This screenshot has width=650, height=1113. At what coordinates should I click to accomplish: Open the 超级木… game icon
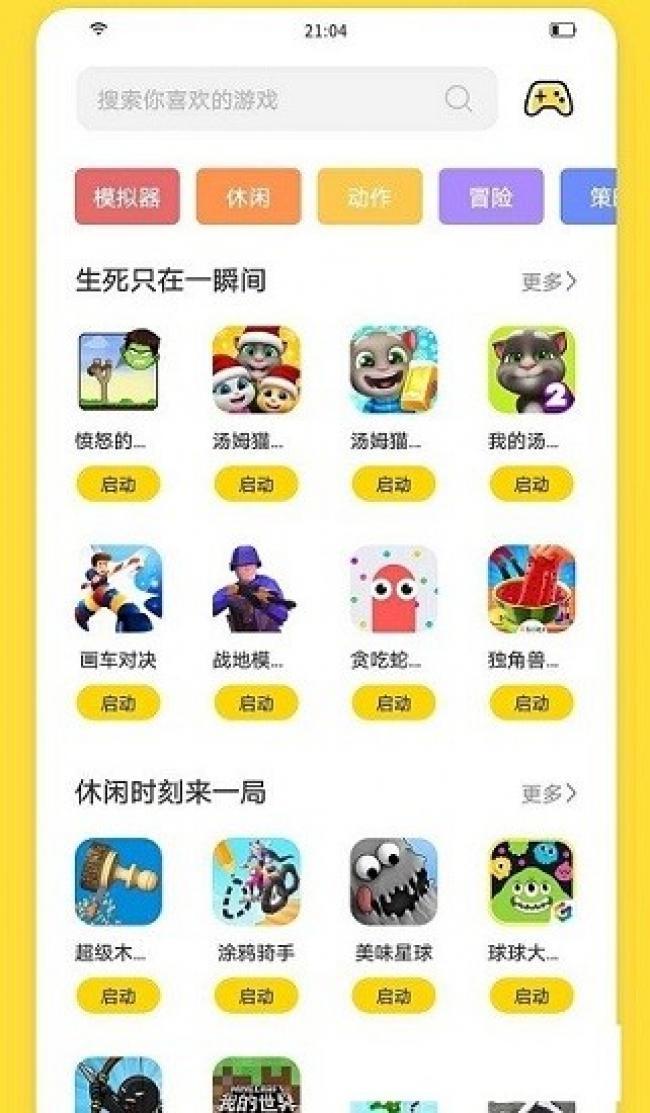(x=118, y=882)
